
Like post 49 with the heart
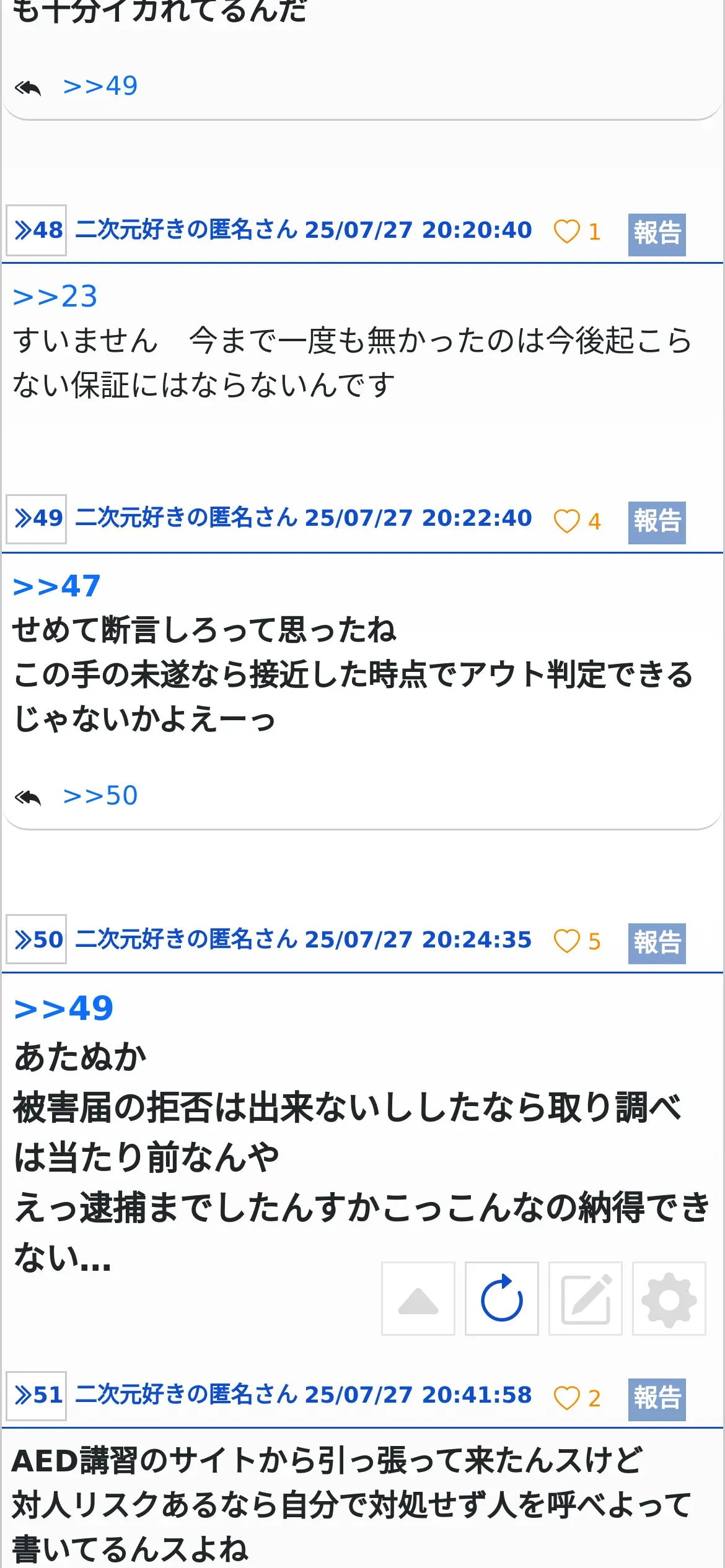pos(566,521)
